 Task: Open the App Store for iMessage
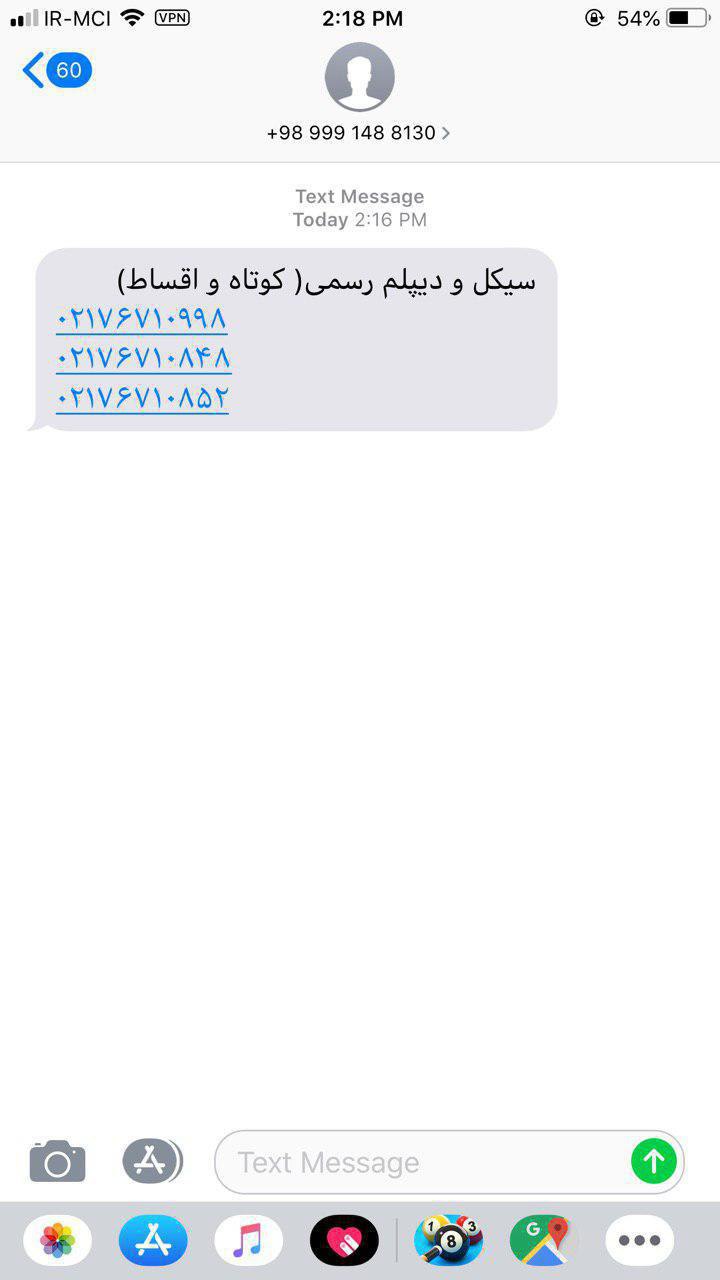(x=153, y=1241)
